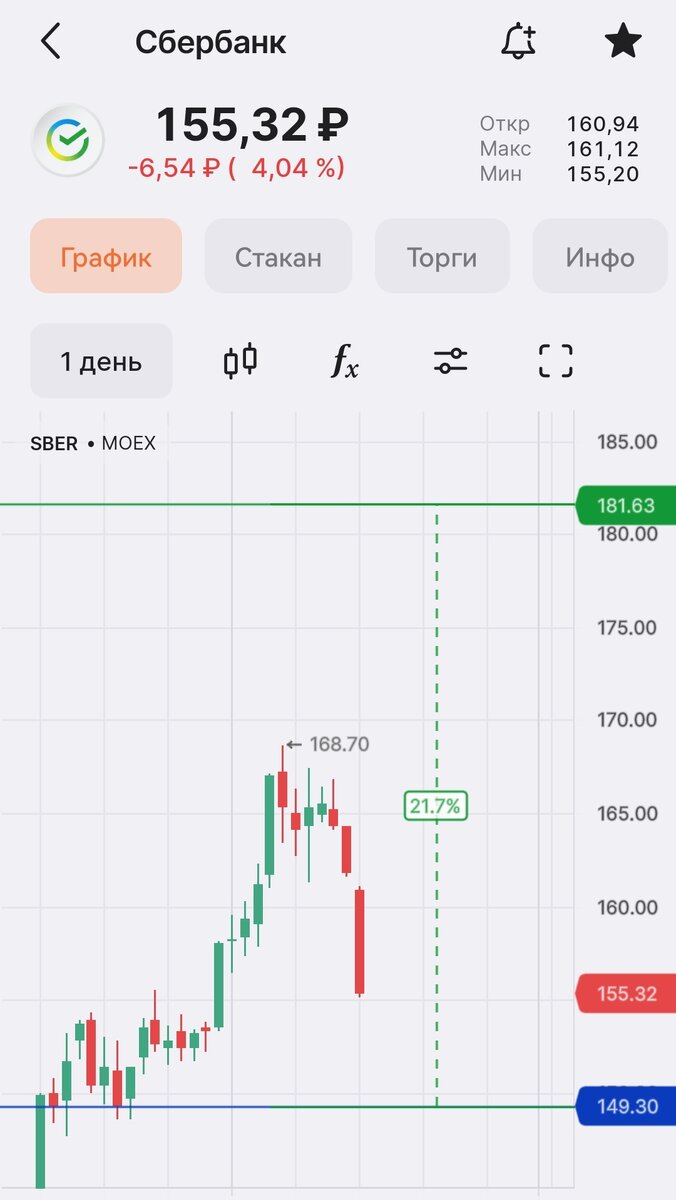Add a price alert with the bell icon
The height and width of the screenshot is (1200, 676).
518,41
